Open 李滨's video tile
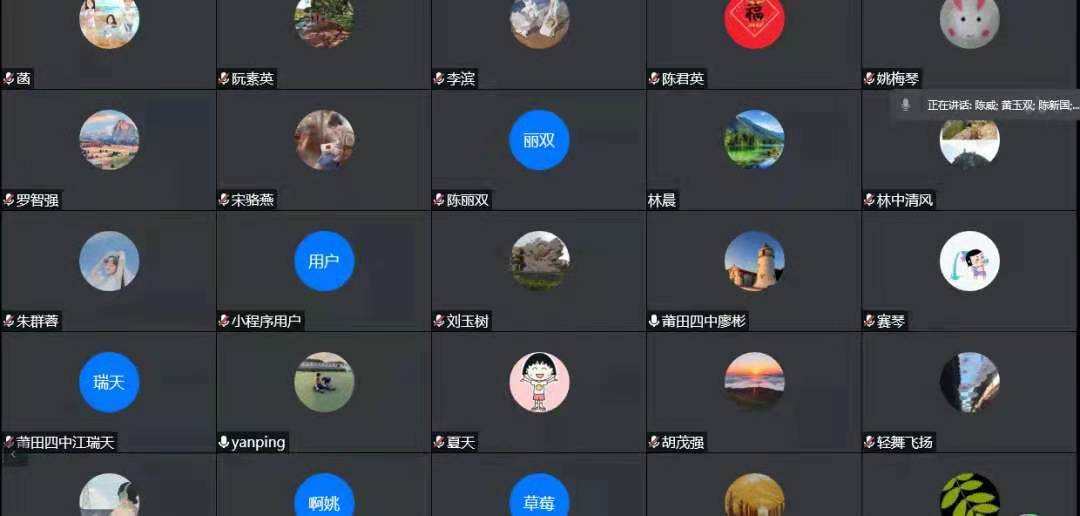The width and height of the screenshot is (1080, 516). tap(539, 40)
